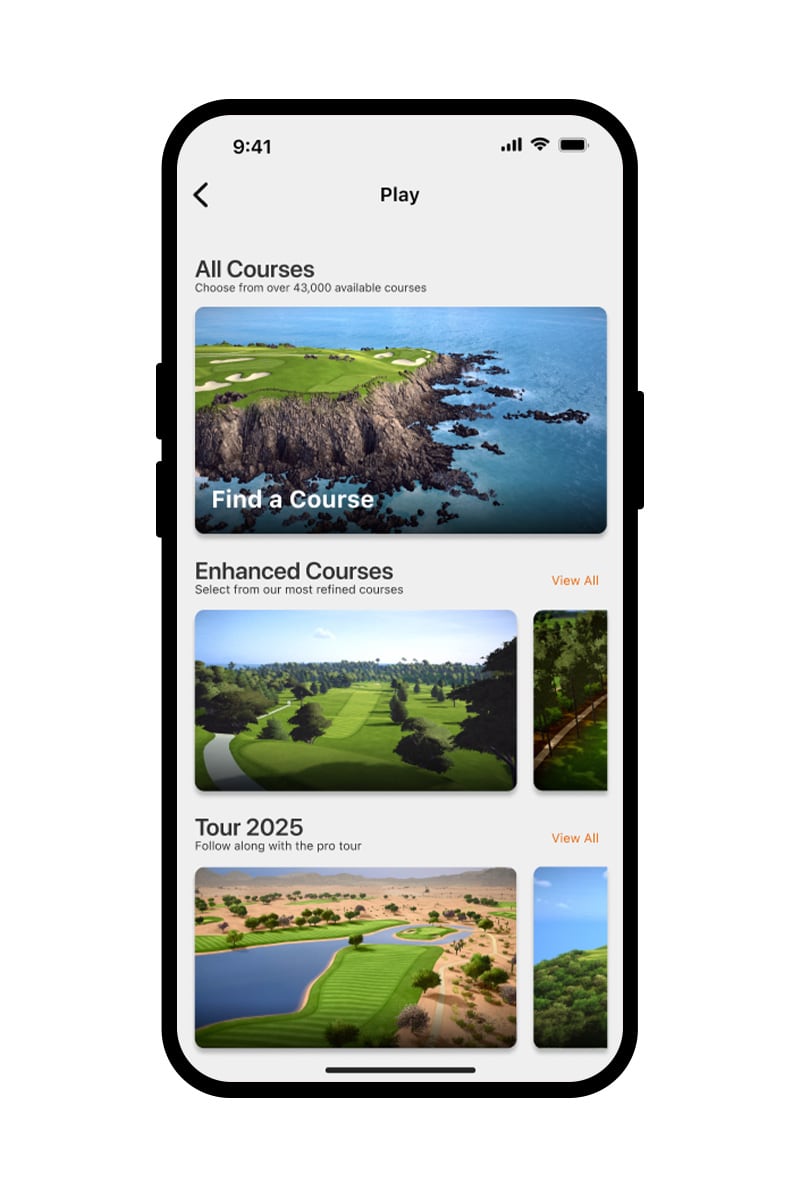Go back from the Play screen
Image resolution: width=800 pixels, height=1200 pixels.
201,195
